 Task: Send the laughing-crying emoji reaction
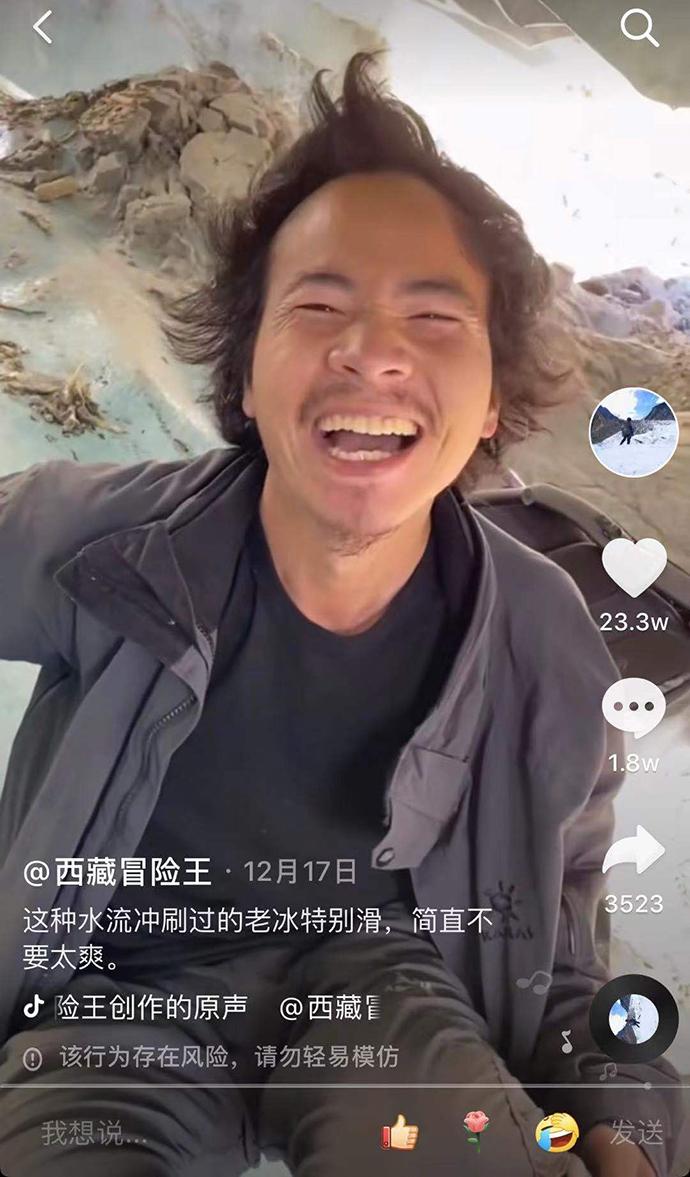(557, 1132)
